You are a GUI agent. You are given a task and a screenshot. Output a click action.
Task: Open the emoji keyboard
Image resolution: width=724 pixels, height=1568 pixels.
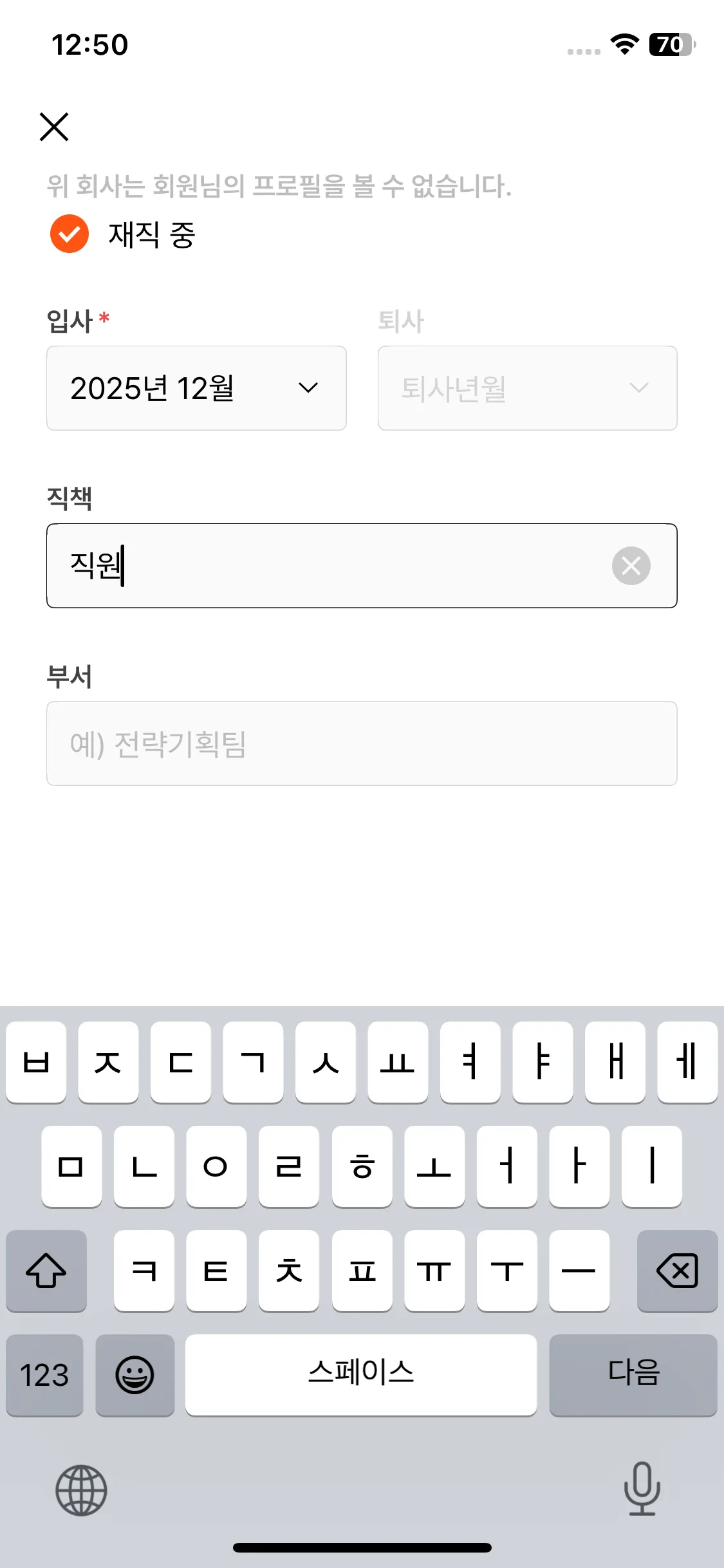pyautogui.click(x=135, y=1374)
